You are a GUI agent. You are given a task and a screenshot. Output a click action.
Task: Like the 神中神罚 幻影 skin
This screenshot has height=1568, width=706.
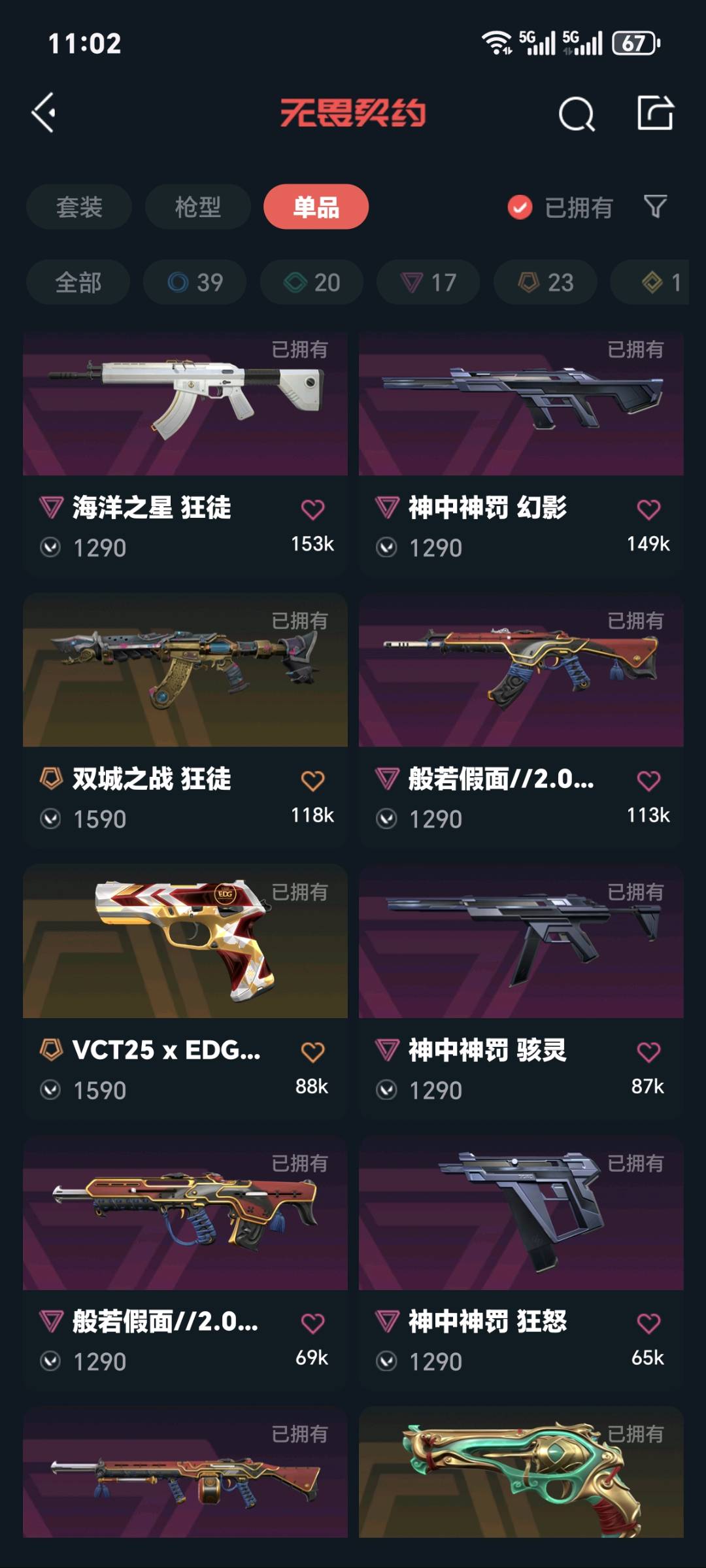[648, 509]
